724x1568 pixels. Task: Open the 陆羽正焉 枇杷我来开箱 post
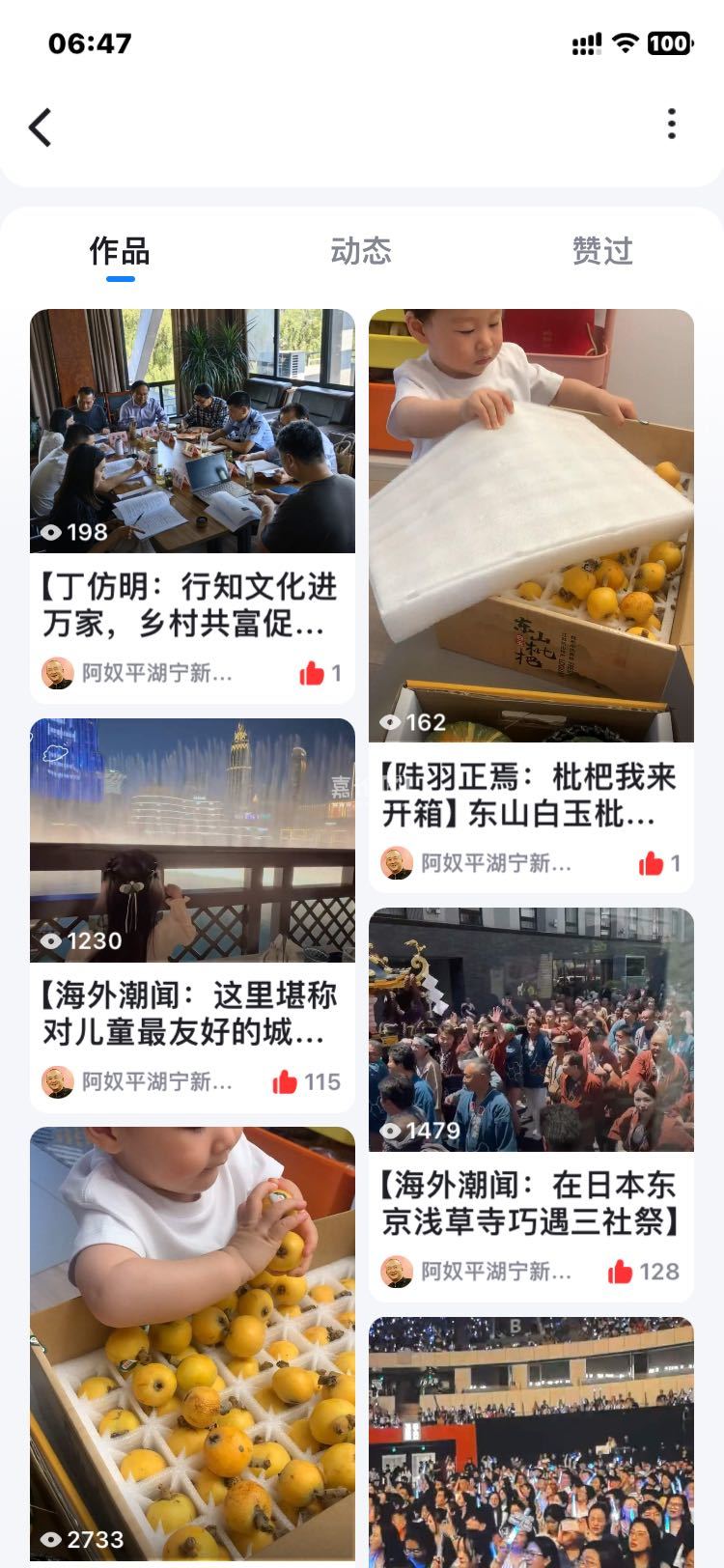[x=531, y=525]
